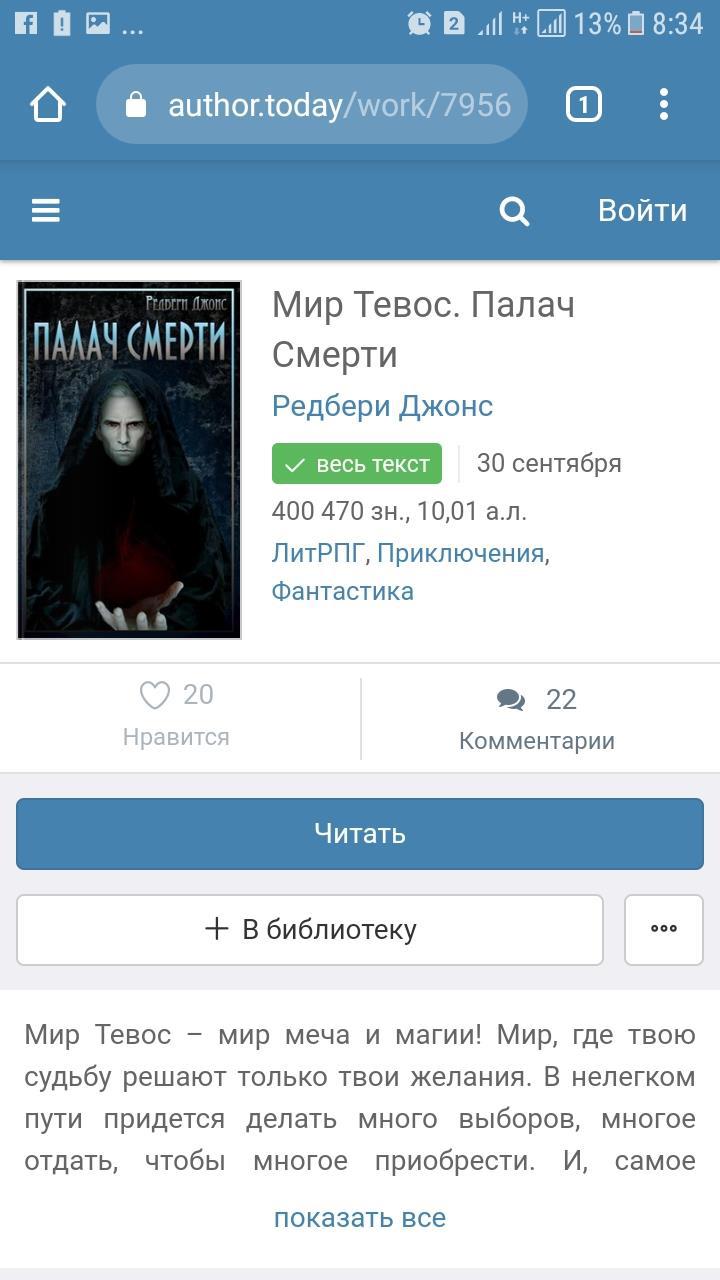Open the browser tab switcher
This screenshot has height=1280, width=720.
(x=584, y=104)
